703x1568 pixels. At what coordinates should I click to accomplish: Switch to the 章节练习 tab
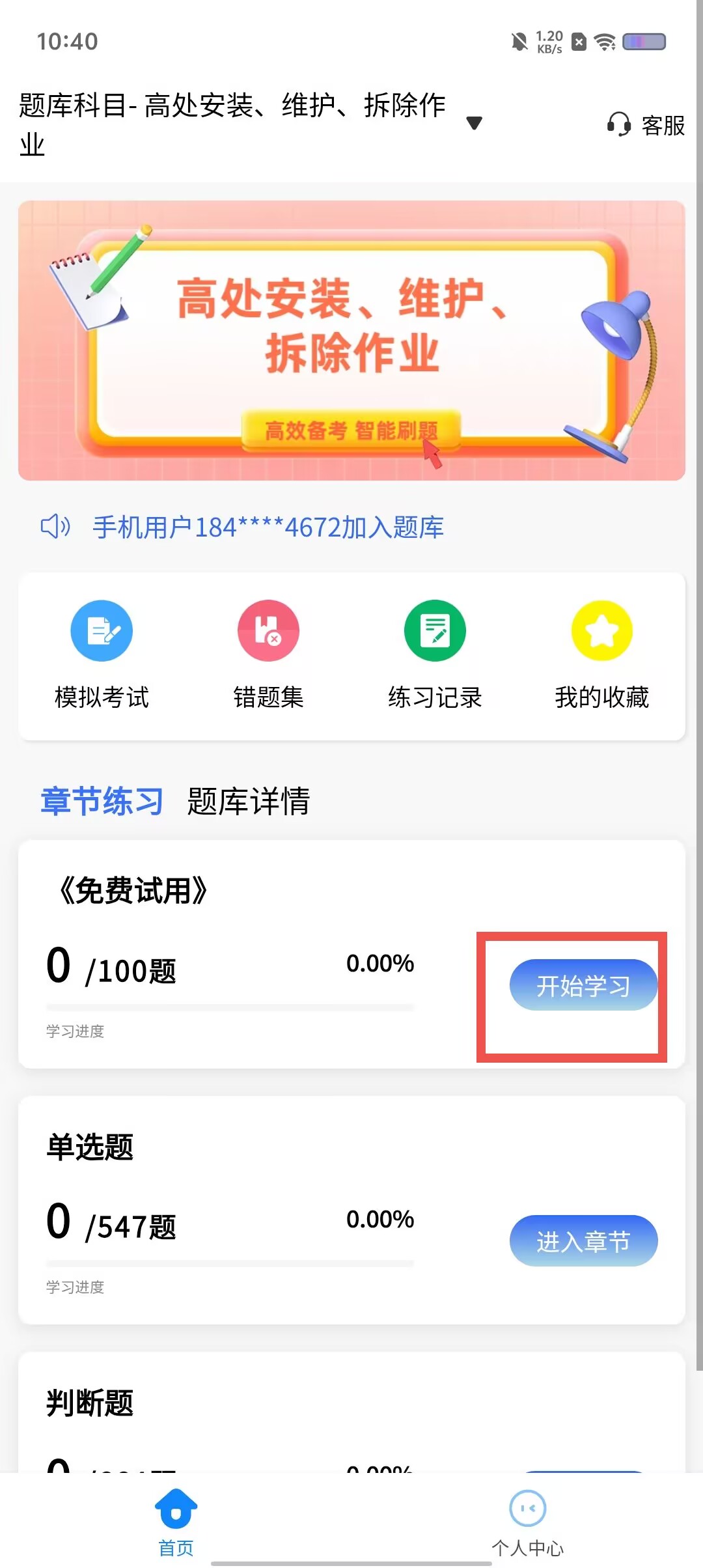(102, 801)
